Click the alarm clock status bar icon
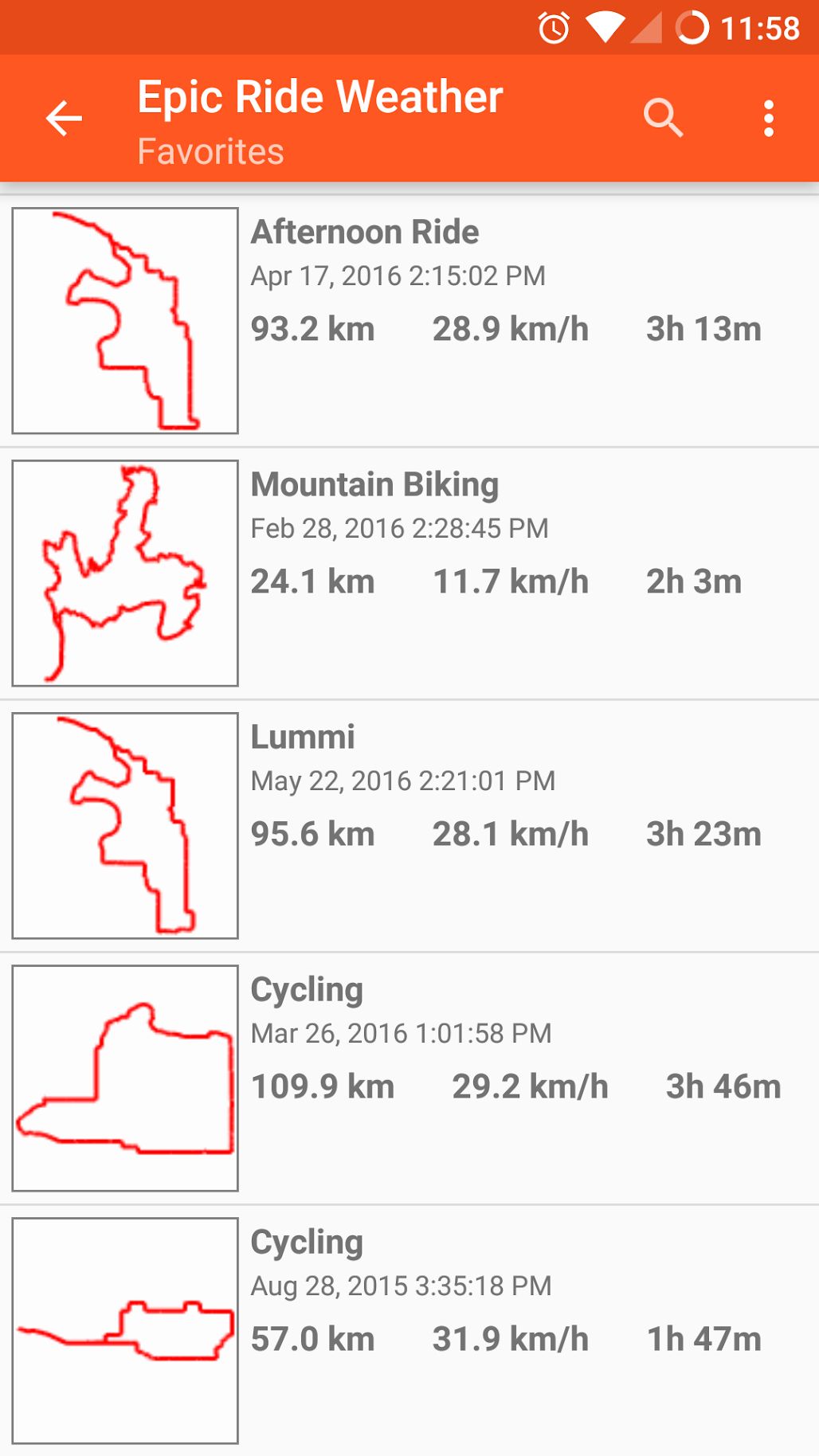 [554, 28]
